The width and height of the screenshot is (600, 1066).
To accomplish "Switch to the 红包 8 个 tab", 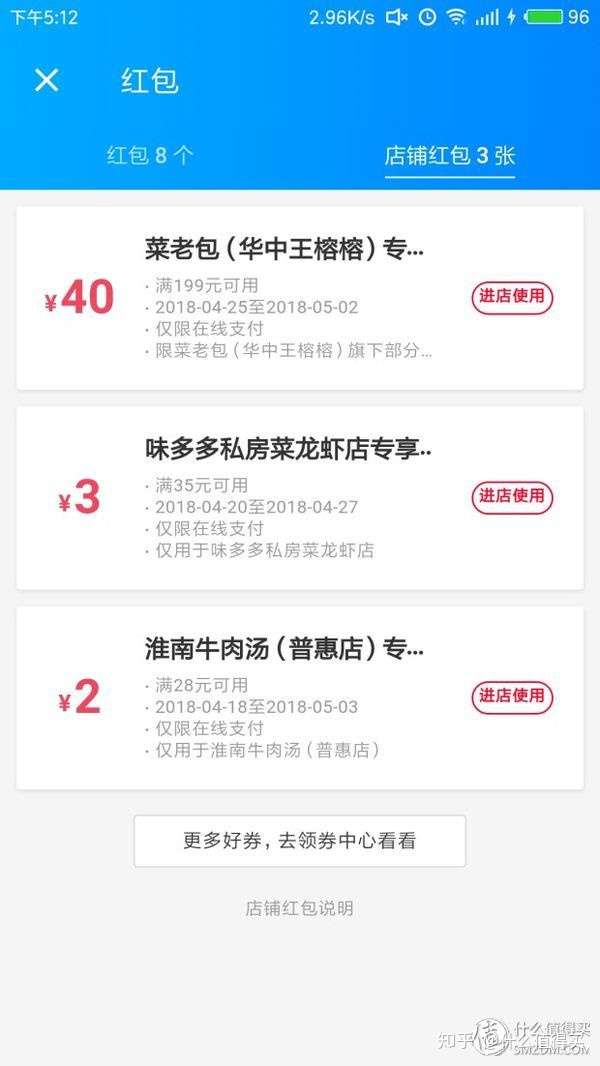I will 150,156.
